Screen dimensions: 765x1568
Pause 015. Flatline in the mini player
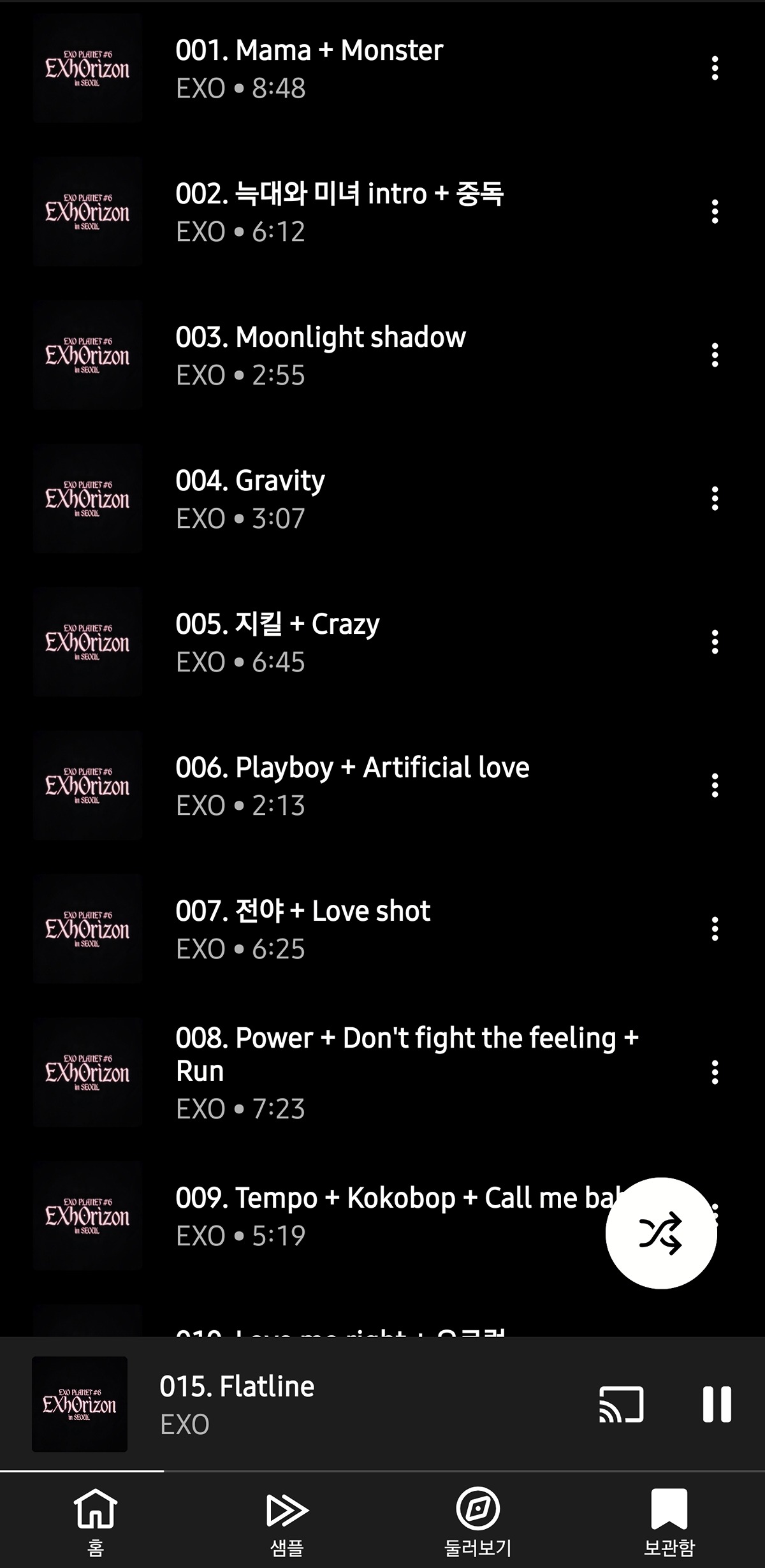point(717,1404)
